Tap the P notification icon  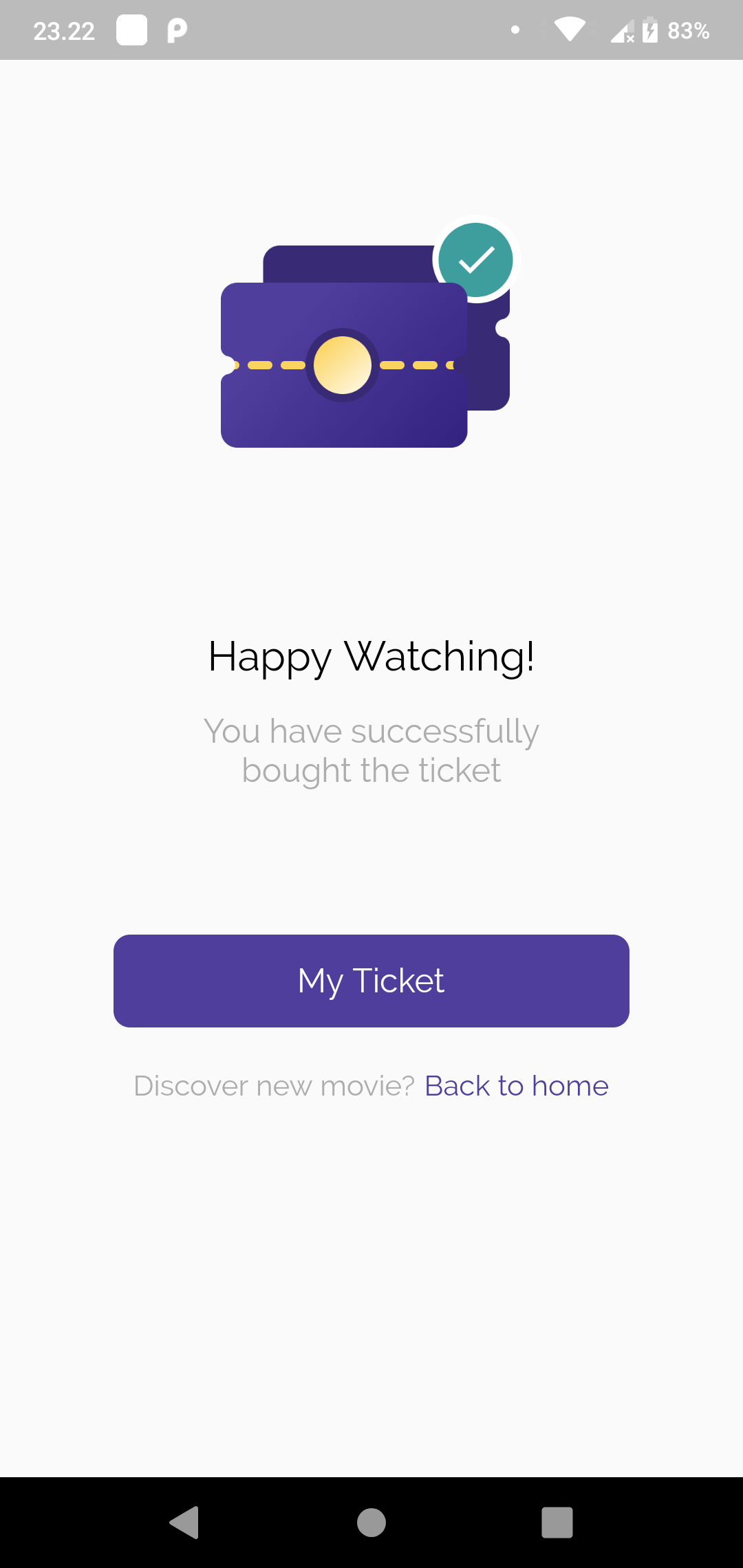177,29
